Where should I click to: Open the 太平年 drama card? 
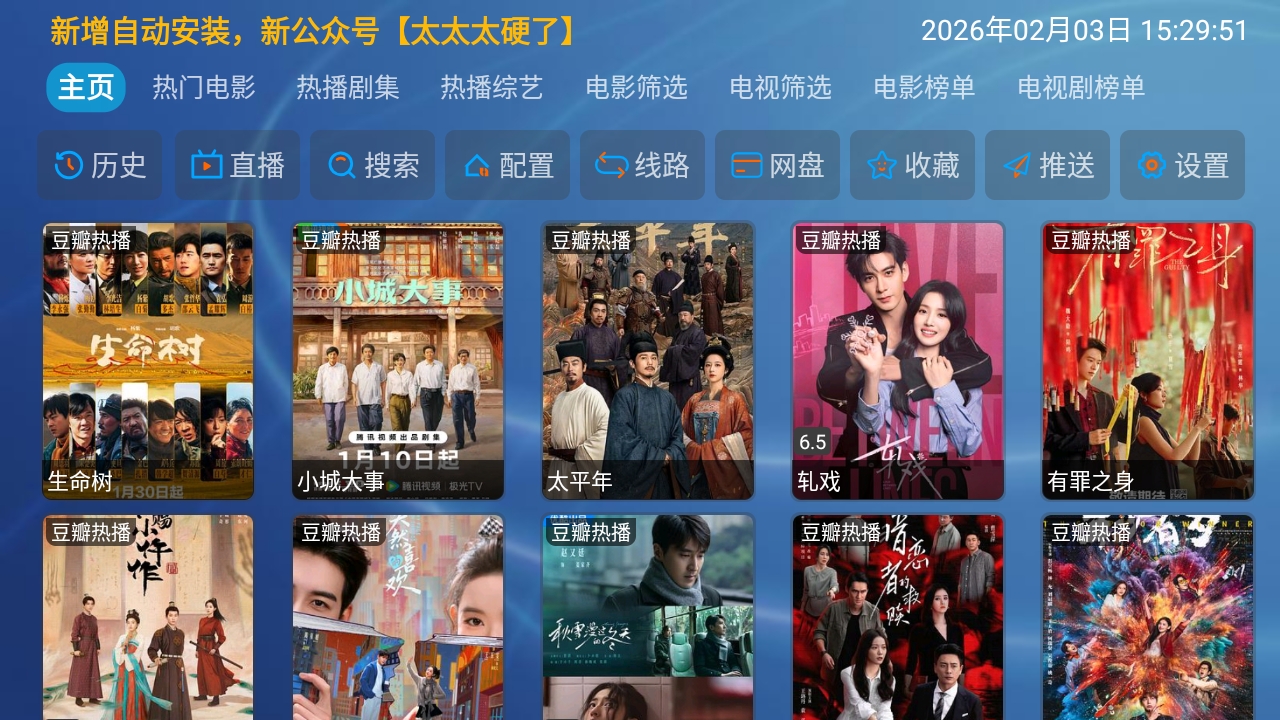click(x=648, y=360)
